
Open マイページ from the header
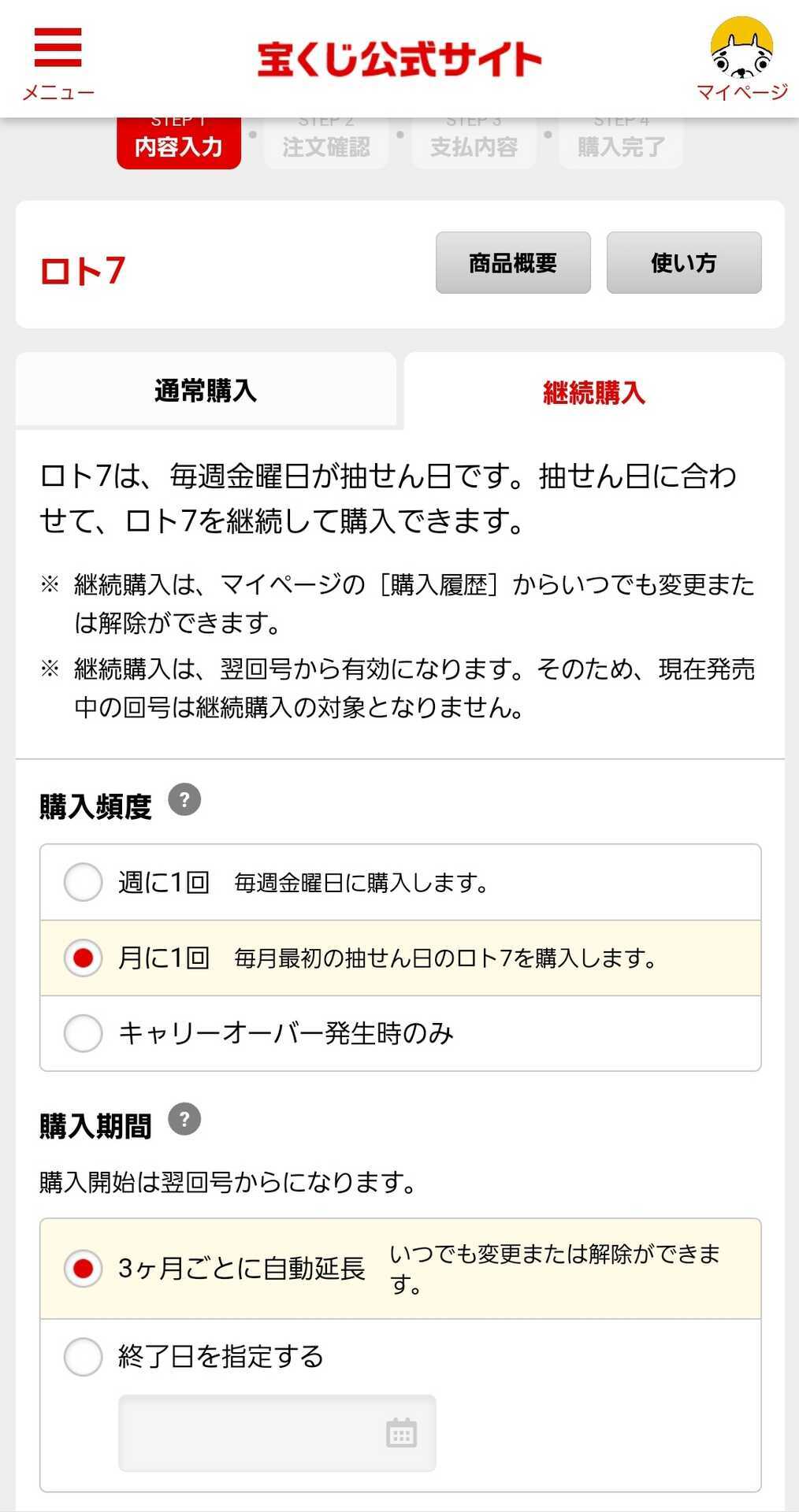(741, 61)
